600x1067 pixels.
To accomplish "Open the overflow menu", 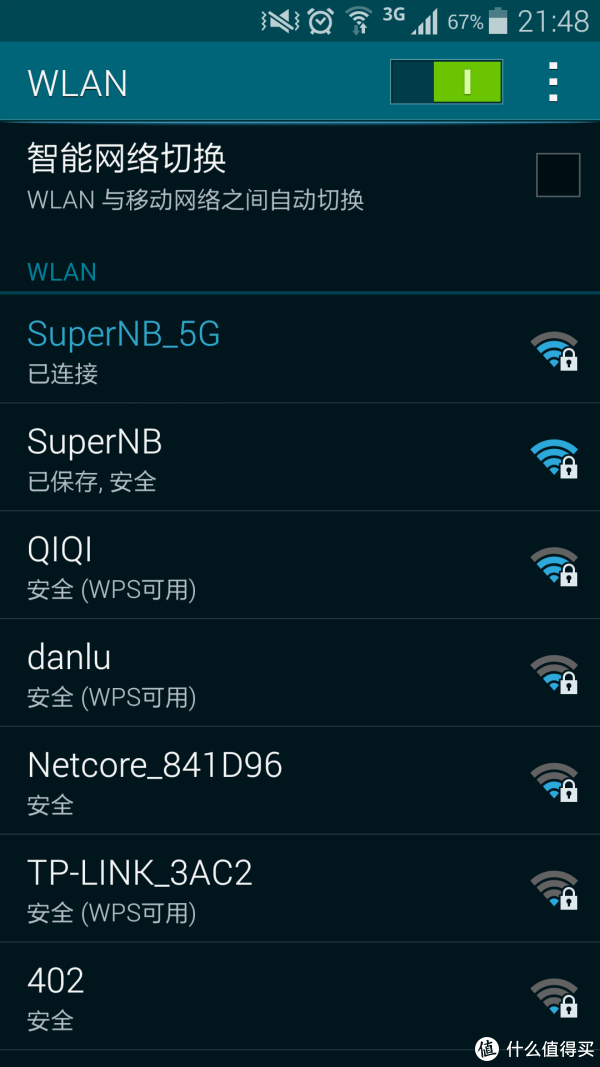I will (553, 82).
